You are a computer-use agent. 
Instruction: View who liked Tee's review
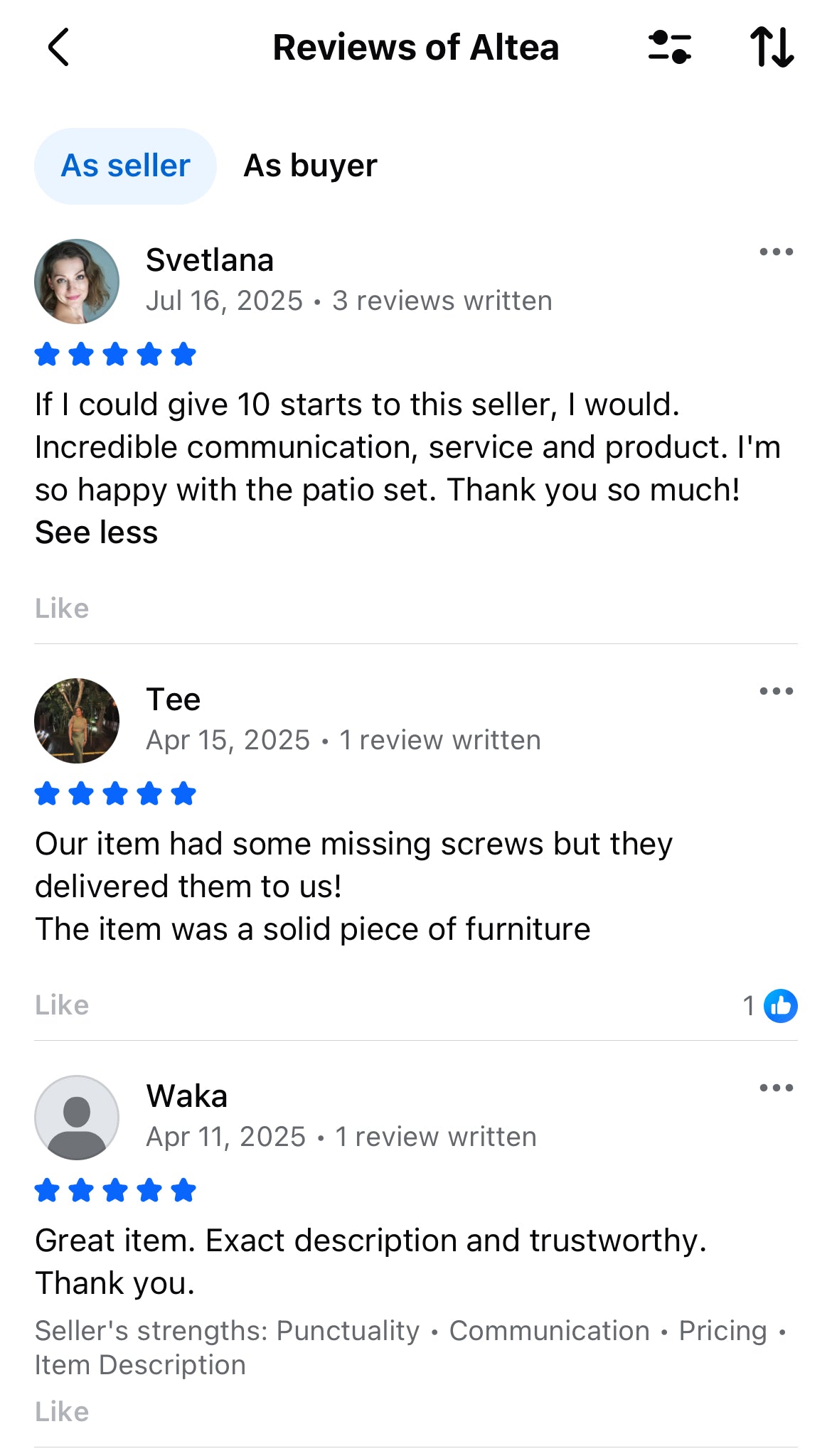[x=771, y=1005]
